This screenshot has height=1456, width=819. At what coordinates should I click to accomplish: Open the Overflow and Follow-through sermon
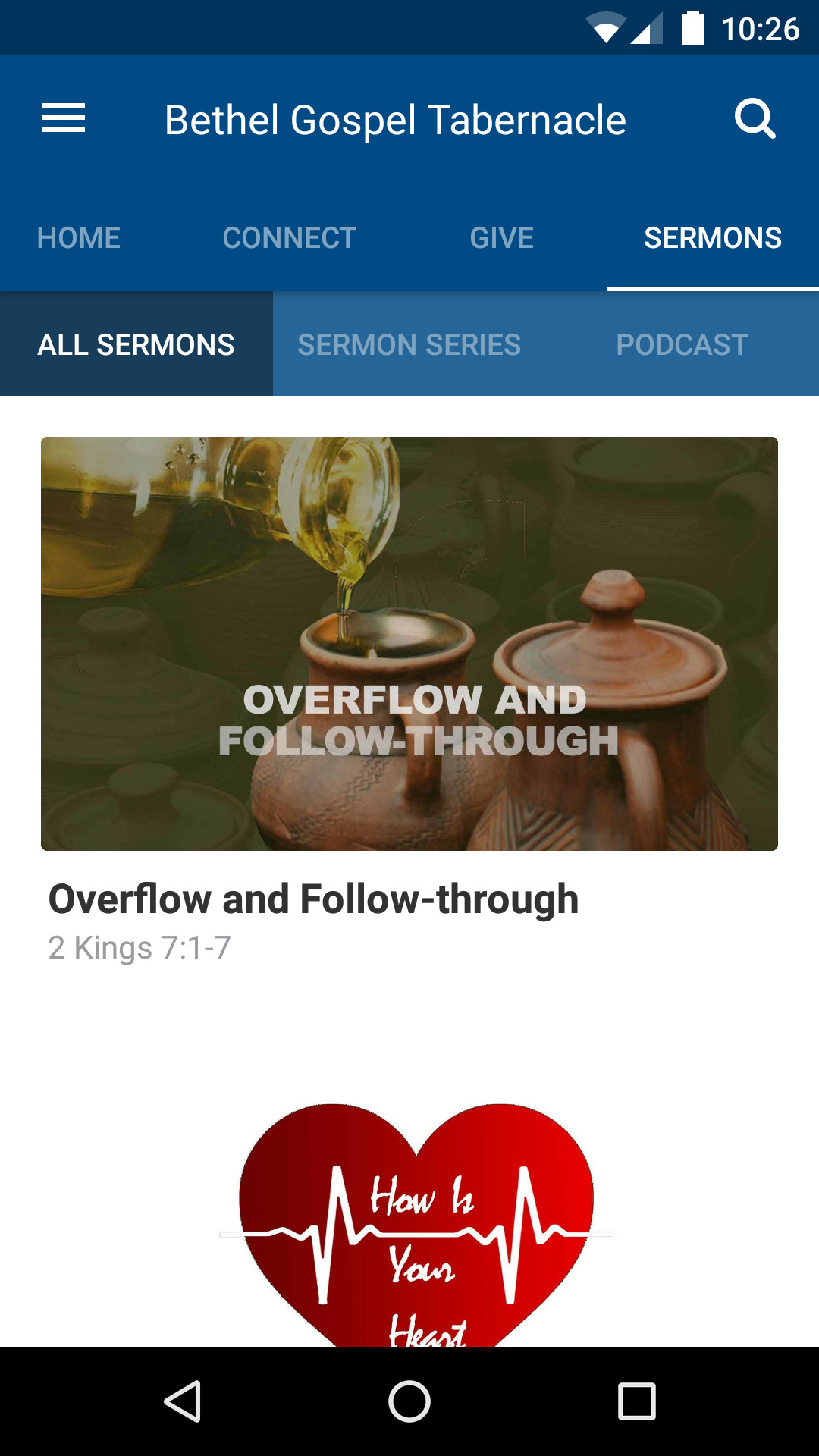(409, 643)
